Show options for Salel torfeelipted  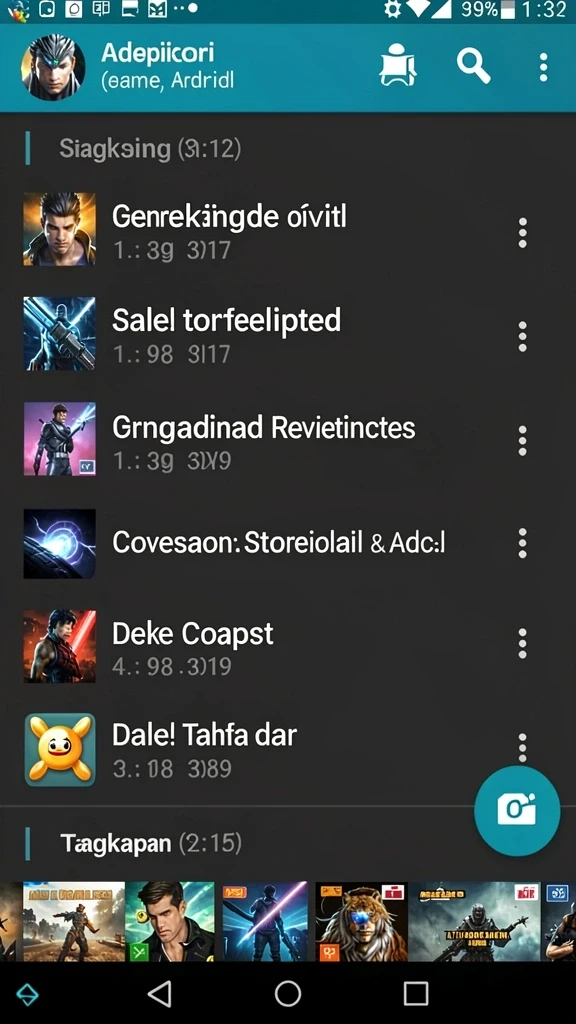(x=522, y=337)
